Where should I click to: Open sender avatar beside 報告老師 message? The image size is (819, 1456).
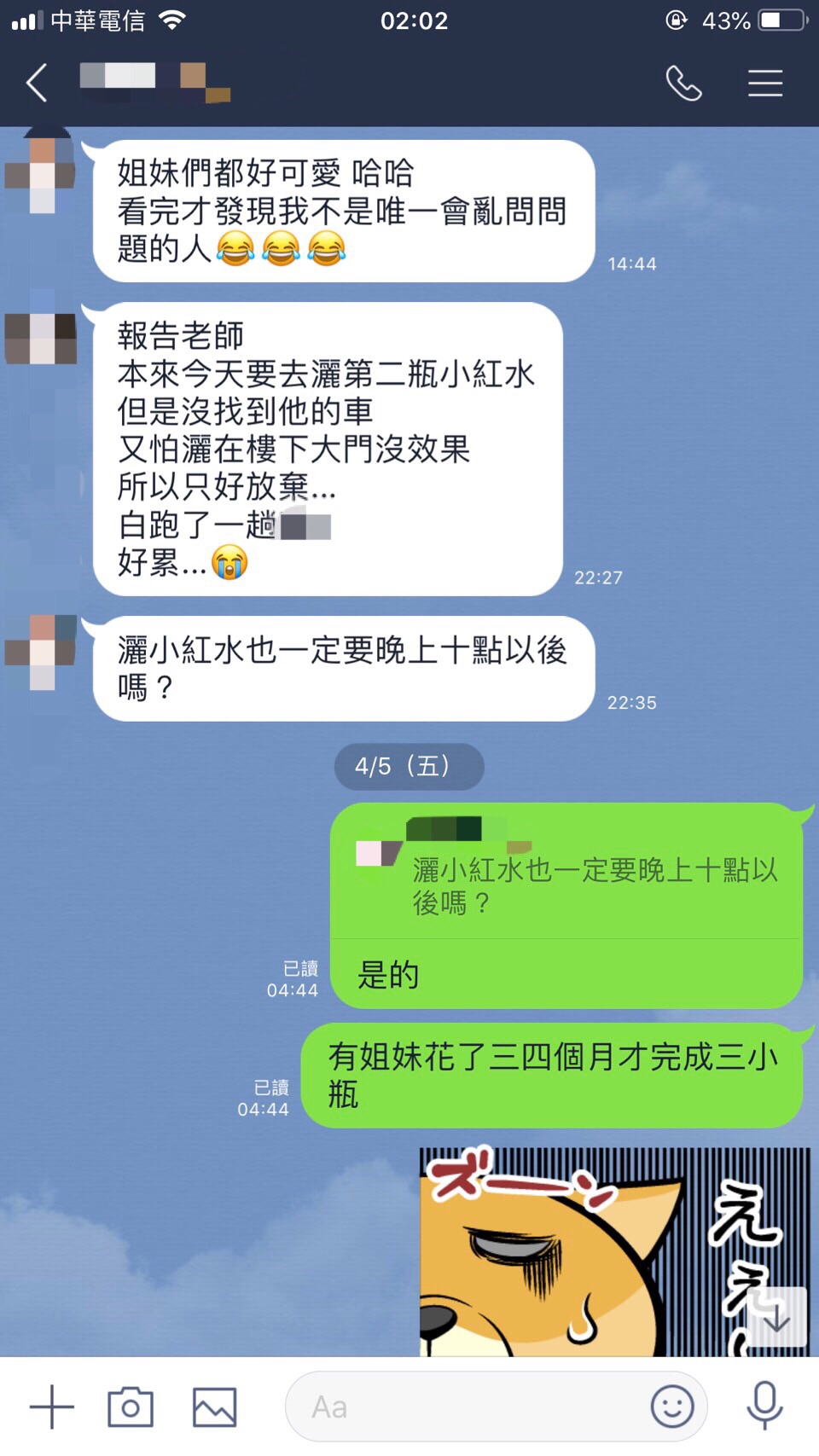click(x=41, y=339)
